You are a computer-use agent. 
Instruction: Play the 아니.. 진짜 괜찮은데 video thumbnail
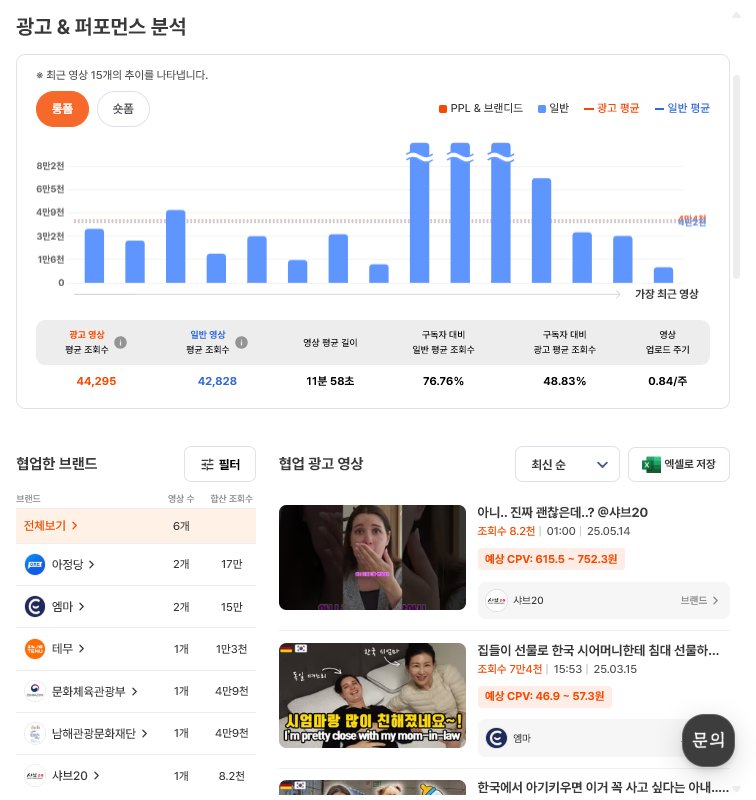(x=372, y=557)
